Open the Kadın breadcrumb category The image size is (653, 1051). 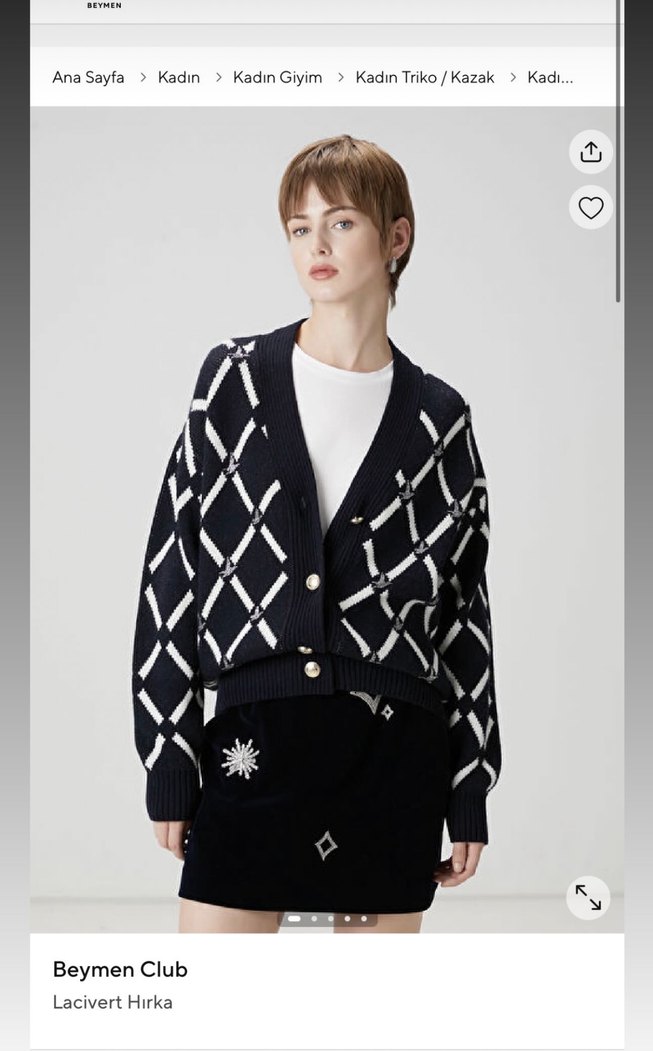click(179, 77)
